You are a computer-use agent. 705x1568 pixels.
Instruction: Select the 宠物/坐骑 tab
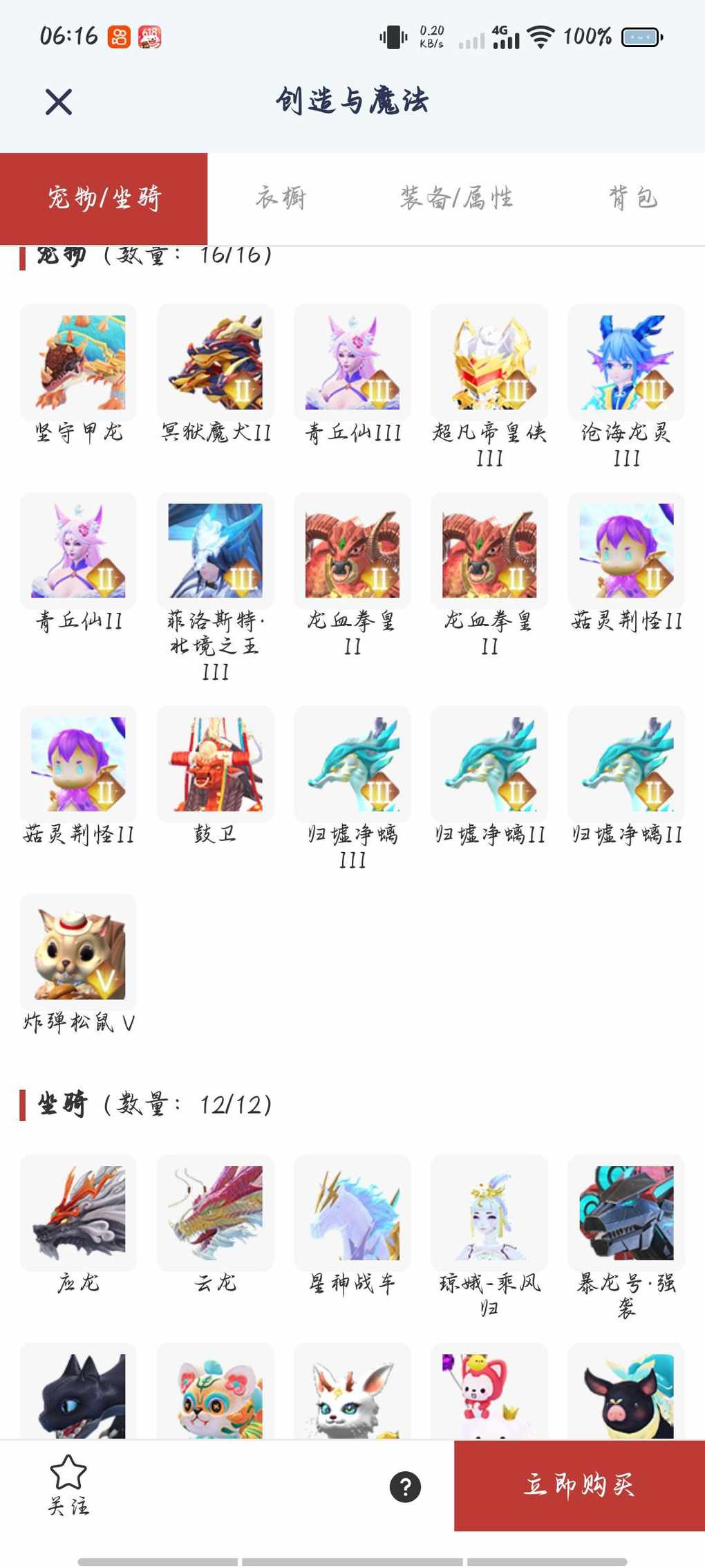(x=104, y=198)
